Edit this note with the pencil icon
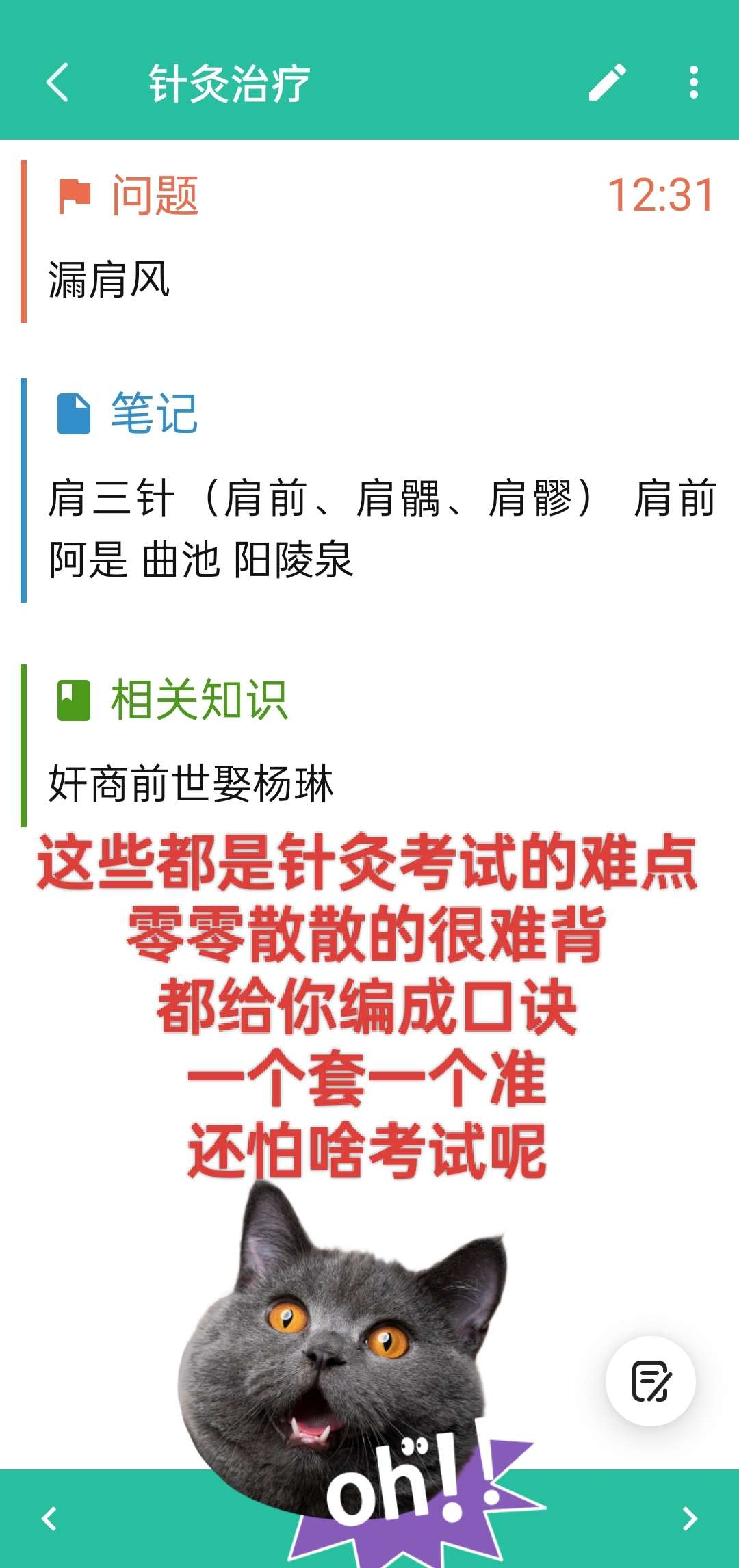The width and height of the screenshot is (739, 1568). tap(607, 83)
